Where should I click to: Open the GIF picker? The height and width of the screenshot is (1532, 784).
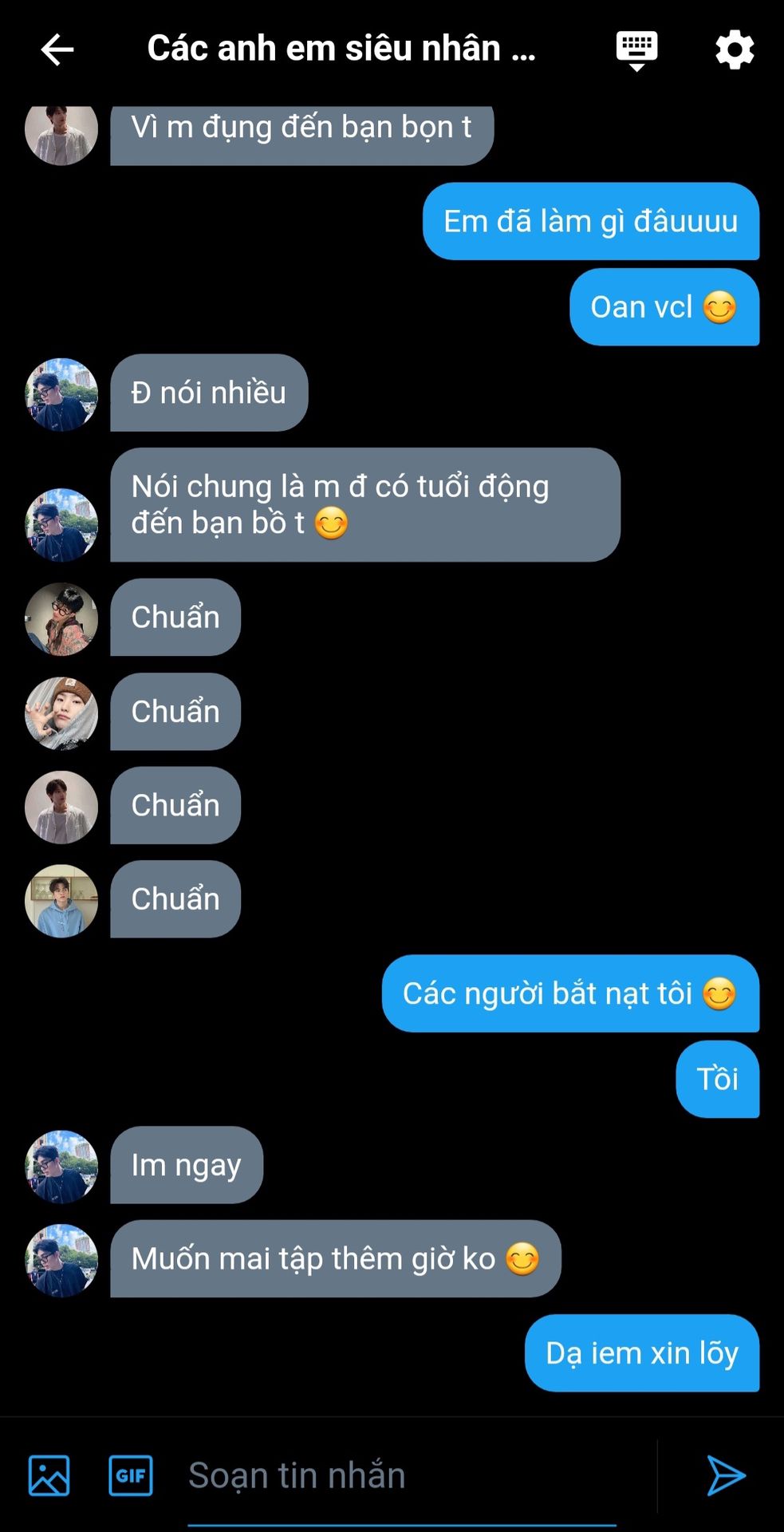pyautogui.click(x=131, y=1475)
